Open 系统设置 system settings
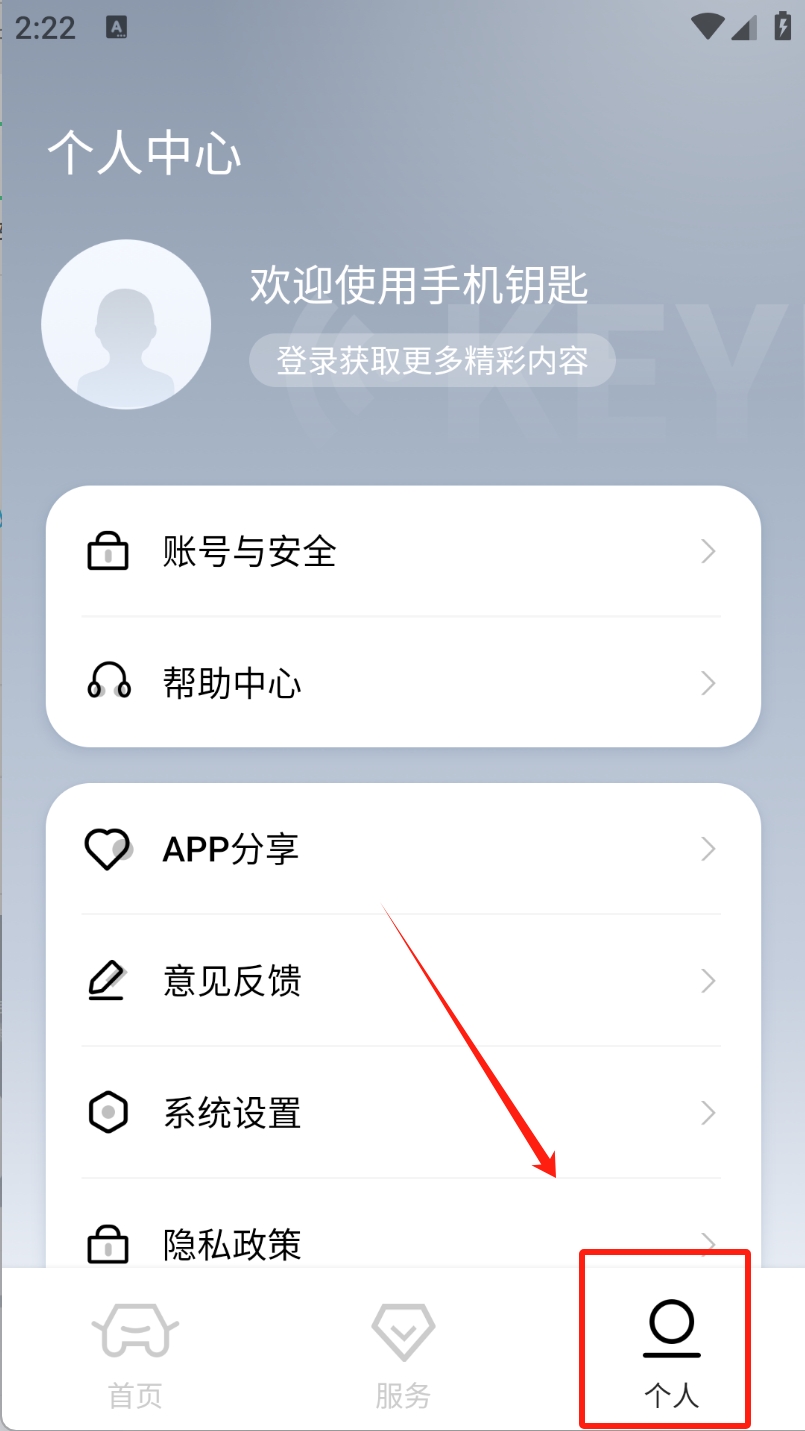The image size is (805, 1431). pyautogui.click(x=402, y=1112)
